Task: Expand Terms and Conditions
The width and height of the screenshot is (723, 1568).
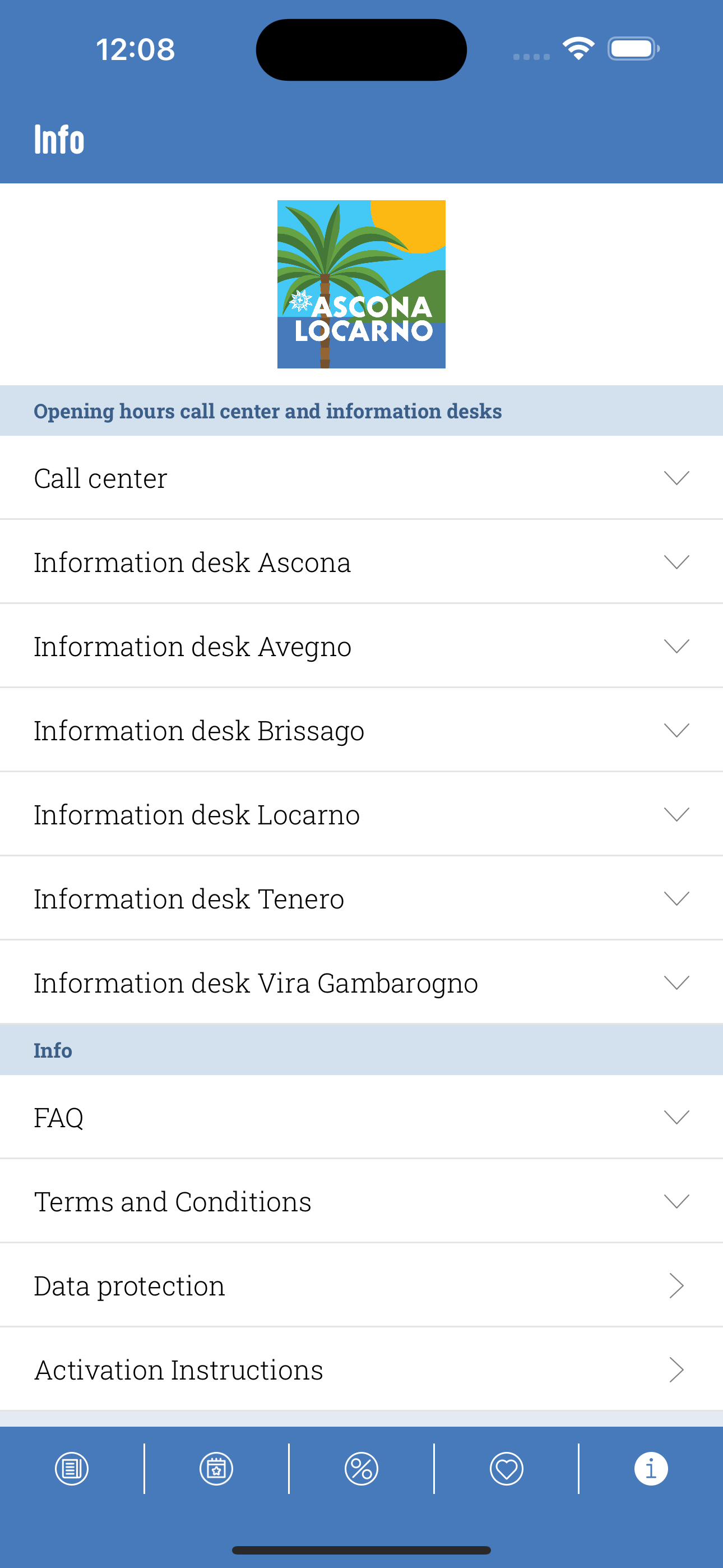Action: pyautogui.click(x=361, y=1201)
